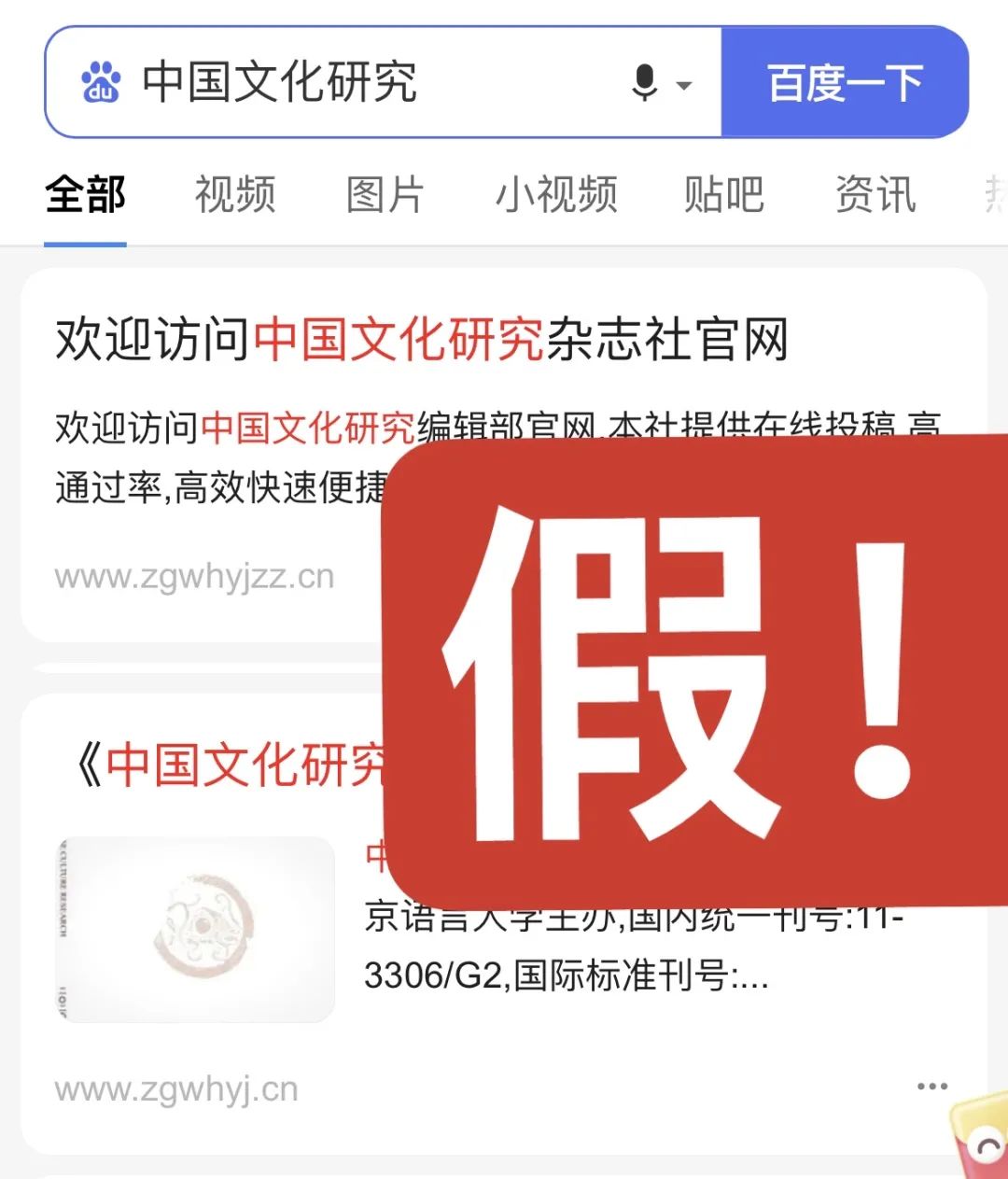This screenshot has height=1179, width=1008.
Task: Switch to the 视频 tab
Action: [235, 195]
